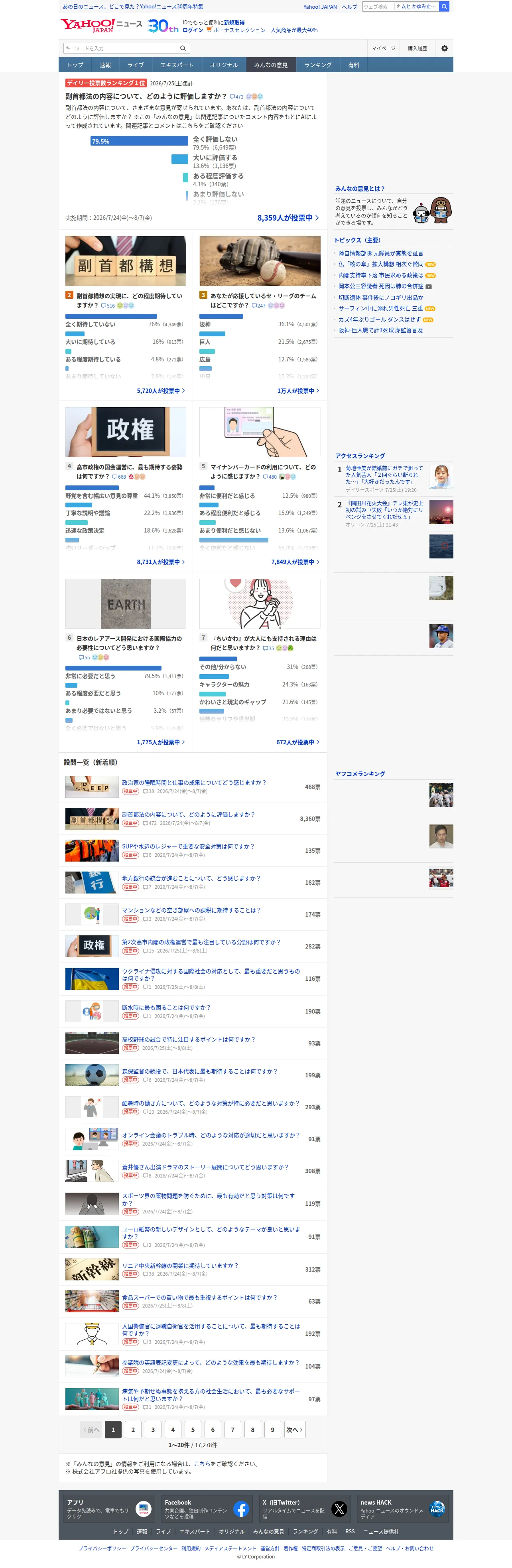The image size is (512, 1568).
Task: Open the settings gear icon
Action: (x=445, y=48)
